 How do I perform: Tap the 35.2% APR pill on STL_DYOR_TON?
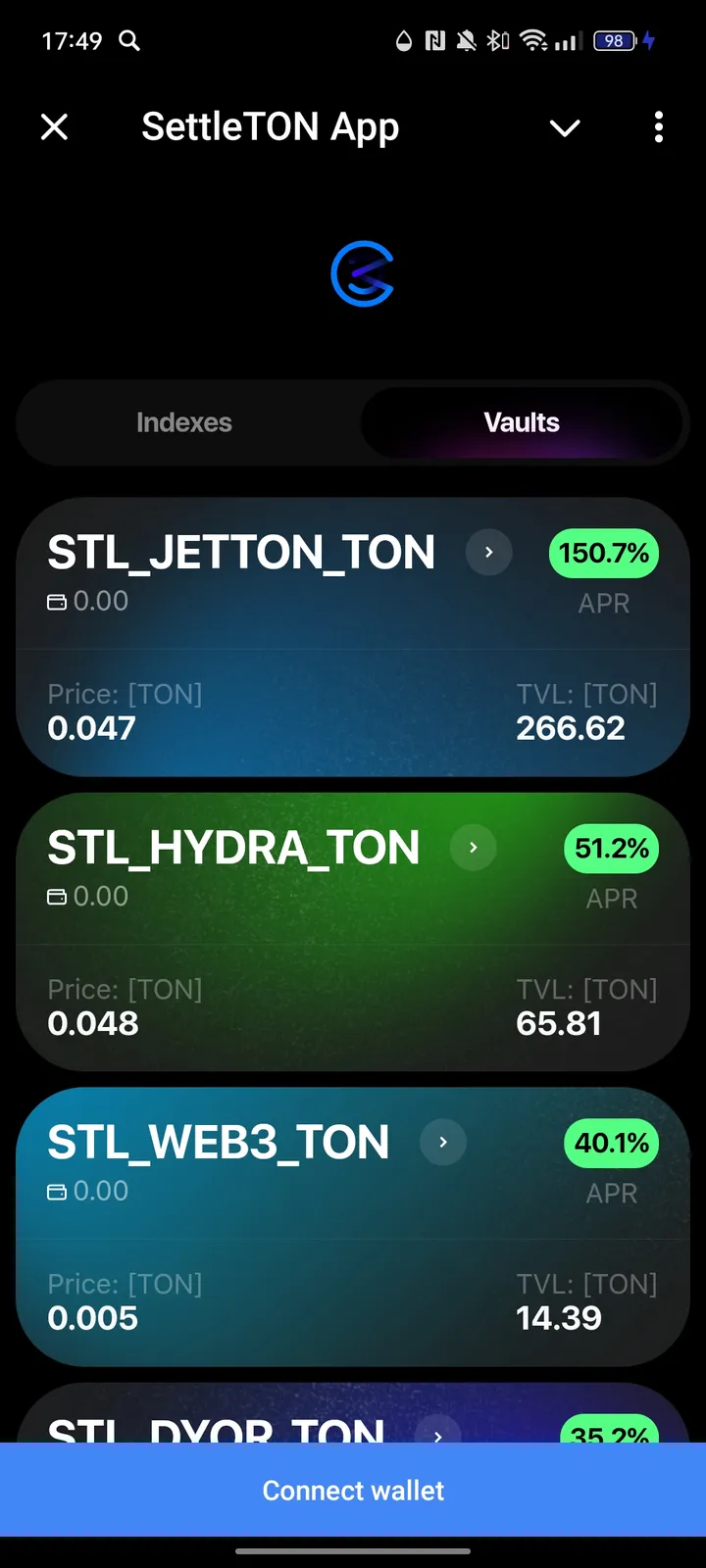611,1433
